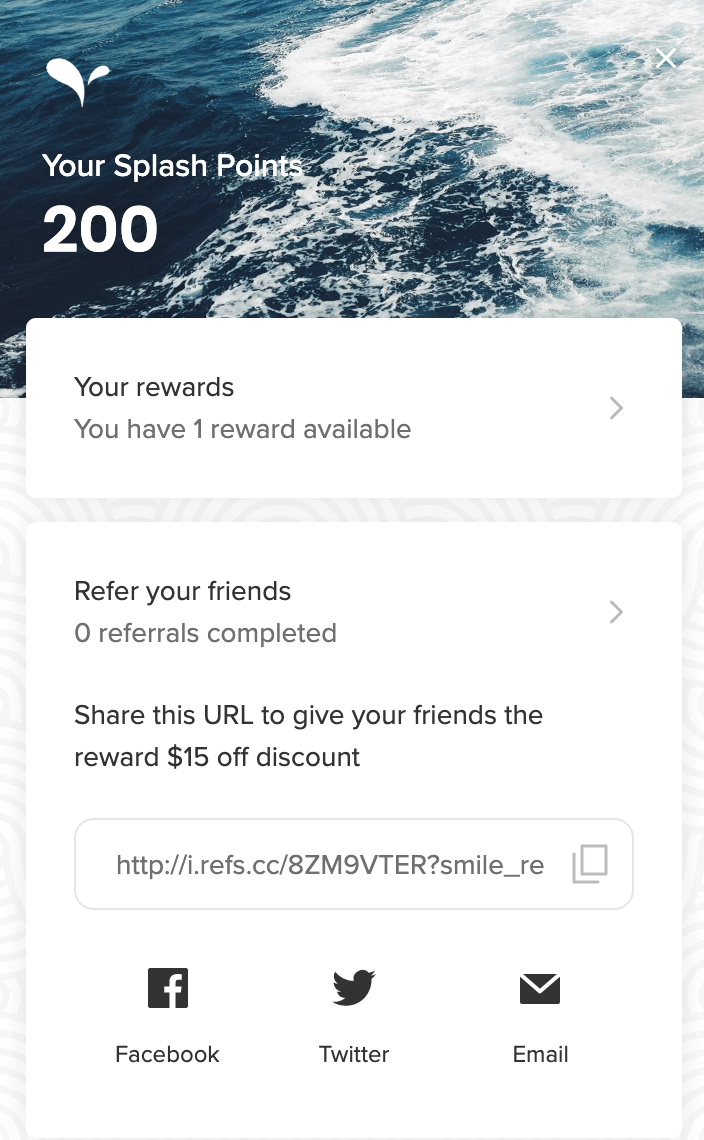The width and height of the screenshot is (704, 1140).
Task: Open the Refer your friends row
Action: click(x=353, y=612)
